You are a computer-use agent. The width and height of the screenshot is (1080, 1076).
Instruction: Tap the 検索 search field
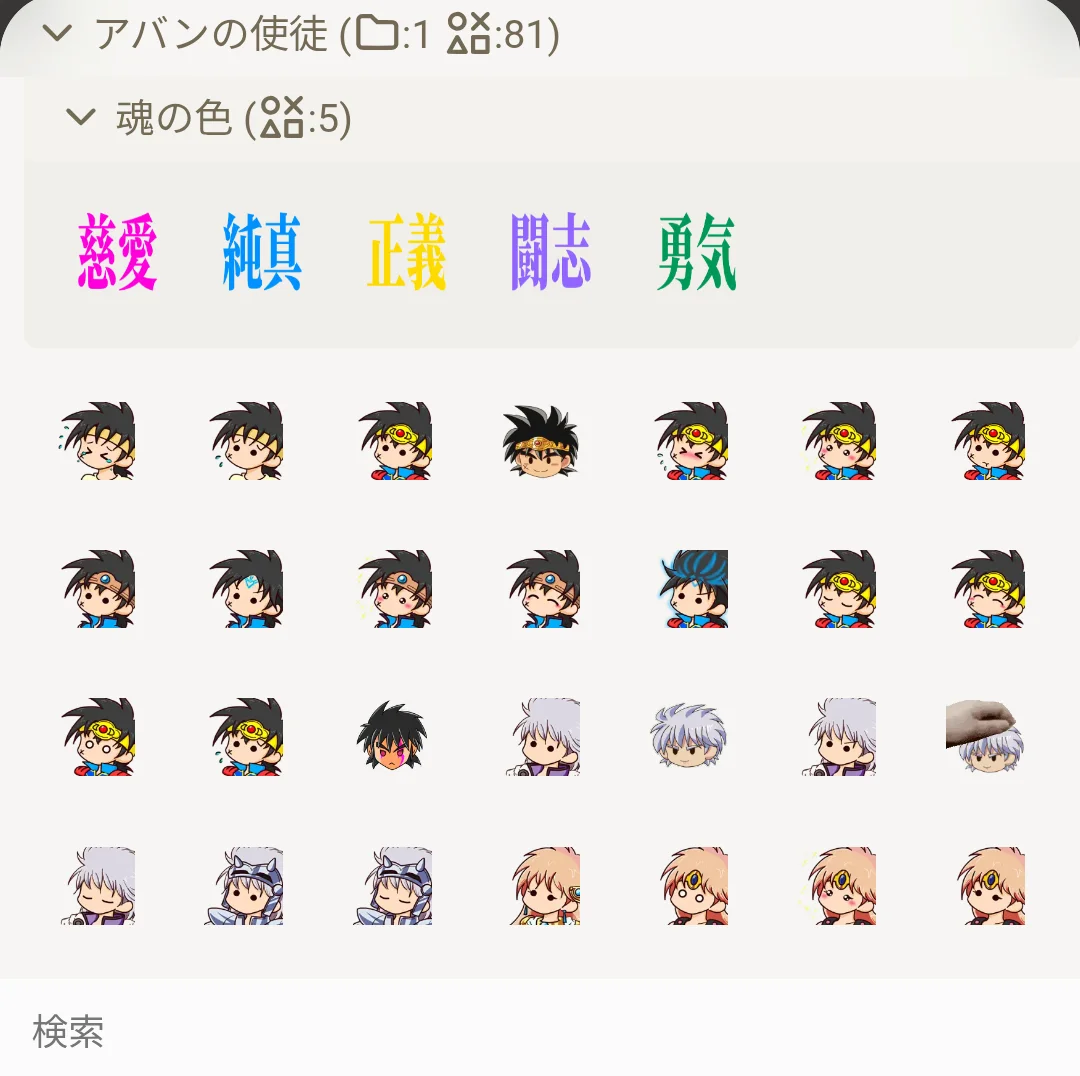click(x=540, y=1030)
